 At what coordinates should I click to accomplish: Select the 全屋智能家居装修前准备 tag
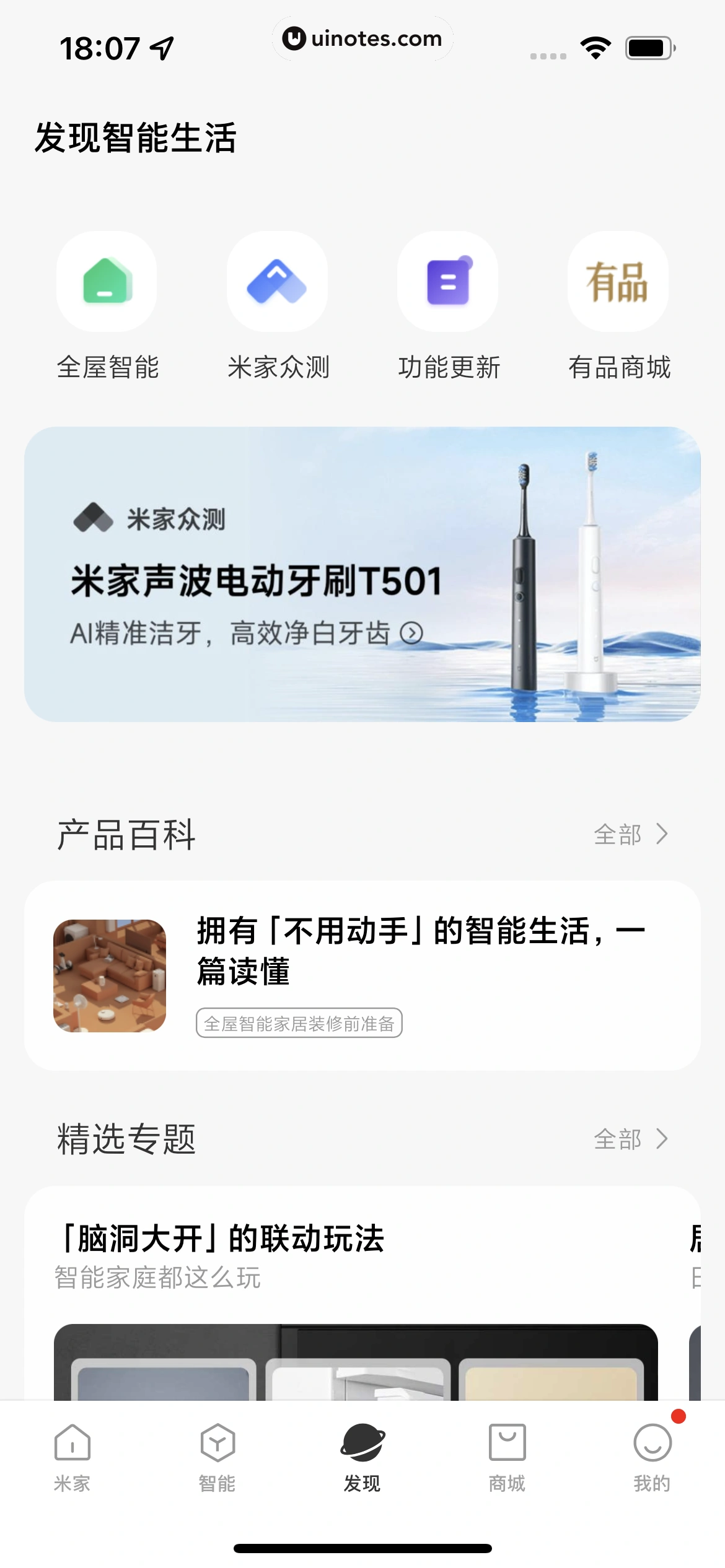tap(299, 1023)
